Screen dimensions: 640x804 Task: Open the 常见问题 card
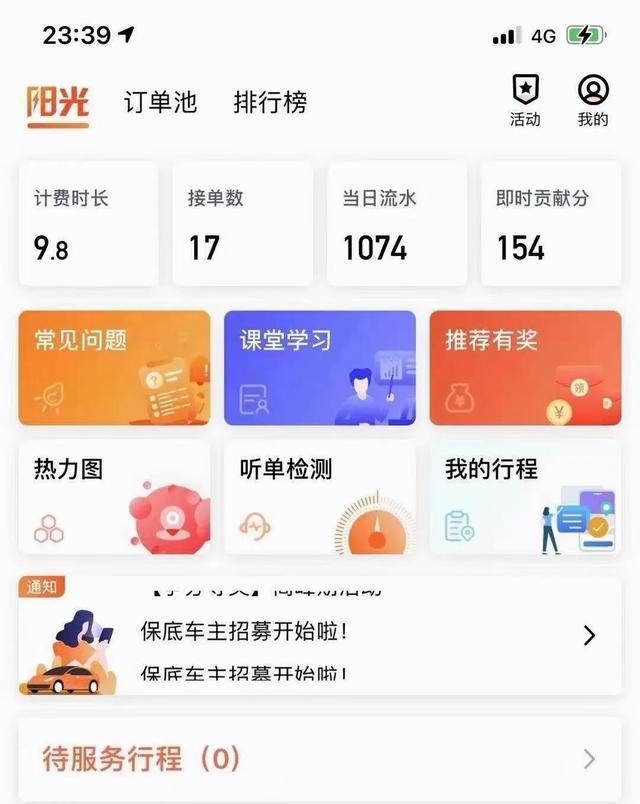(x=114, y=367)
